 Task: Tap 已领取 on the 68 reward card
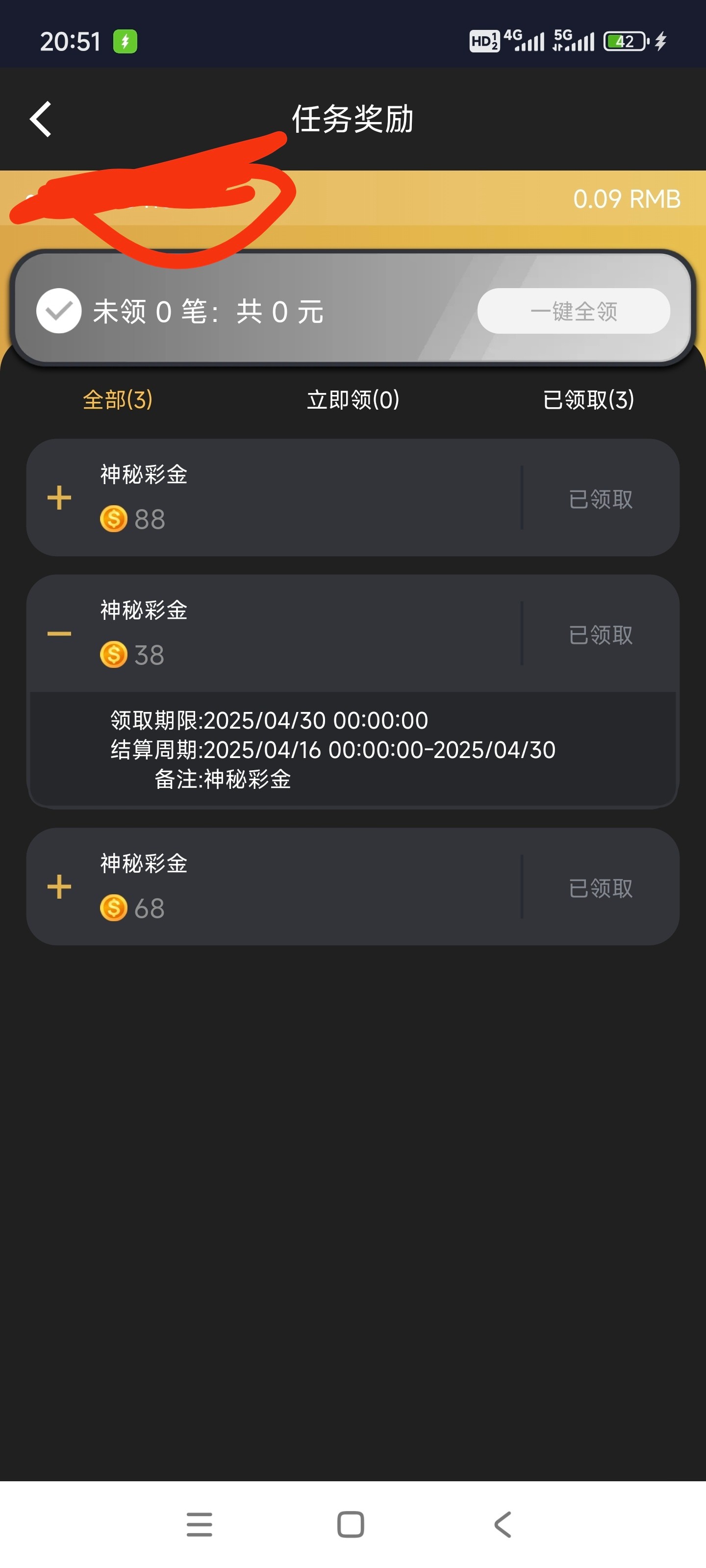pyautogui.click(x=601, y=888)
